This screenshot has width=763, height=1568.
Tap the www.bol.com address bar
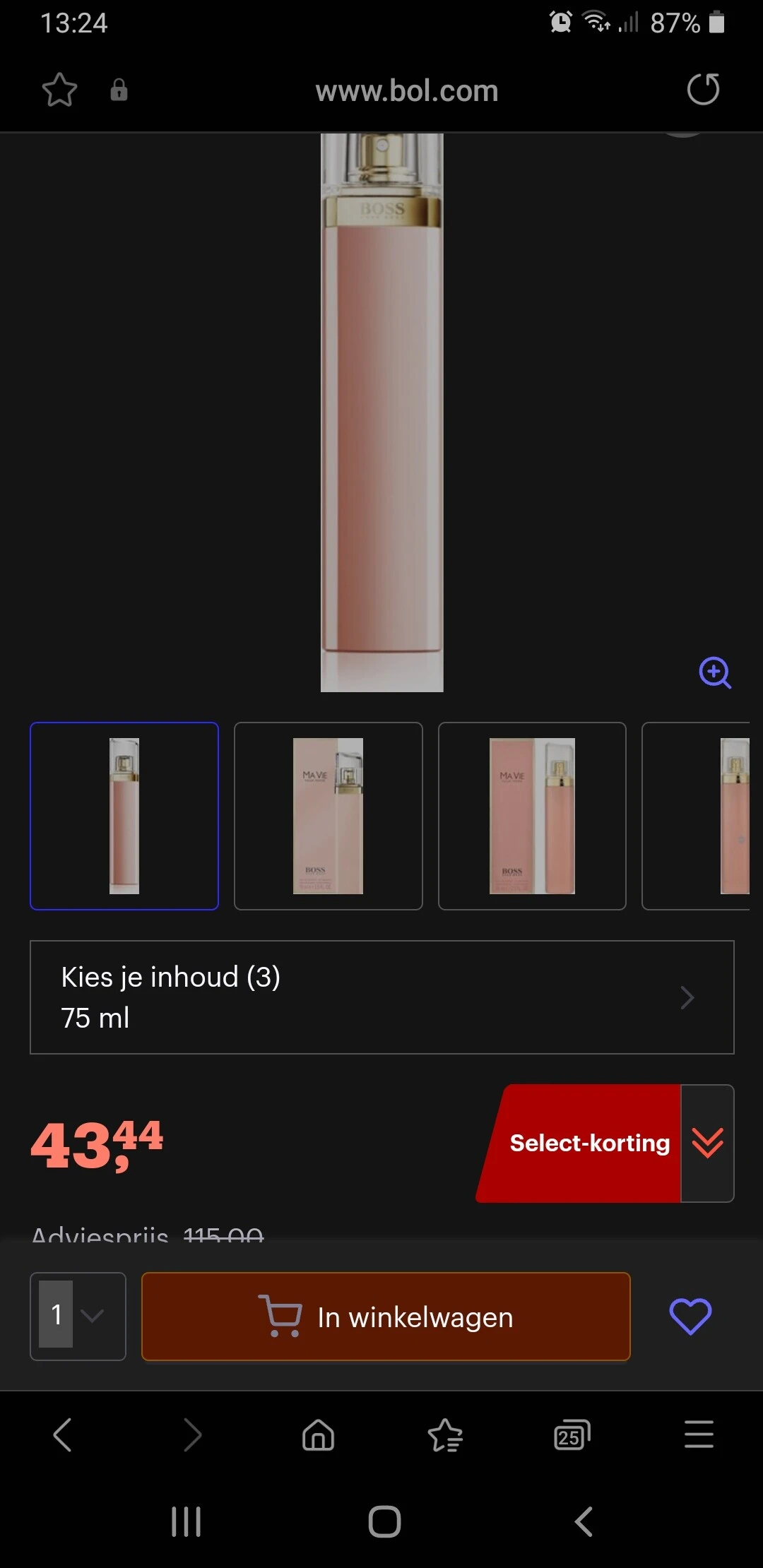click(406, 90)
